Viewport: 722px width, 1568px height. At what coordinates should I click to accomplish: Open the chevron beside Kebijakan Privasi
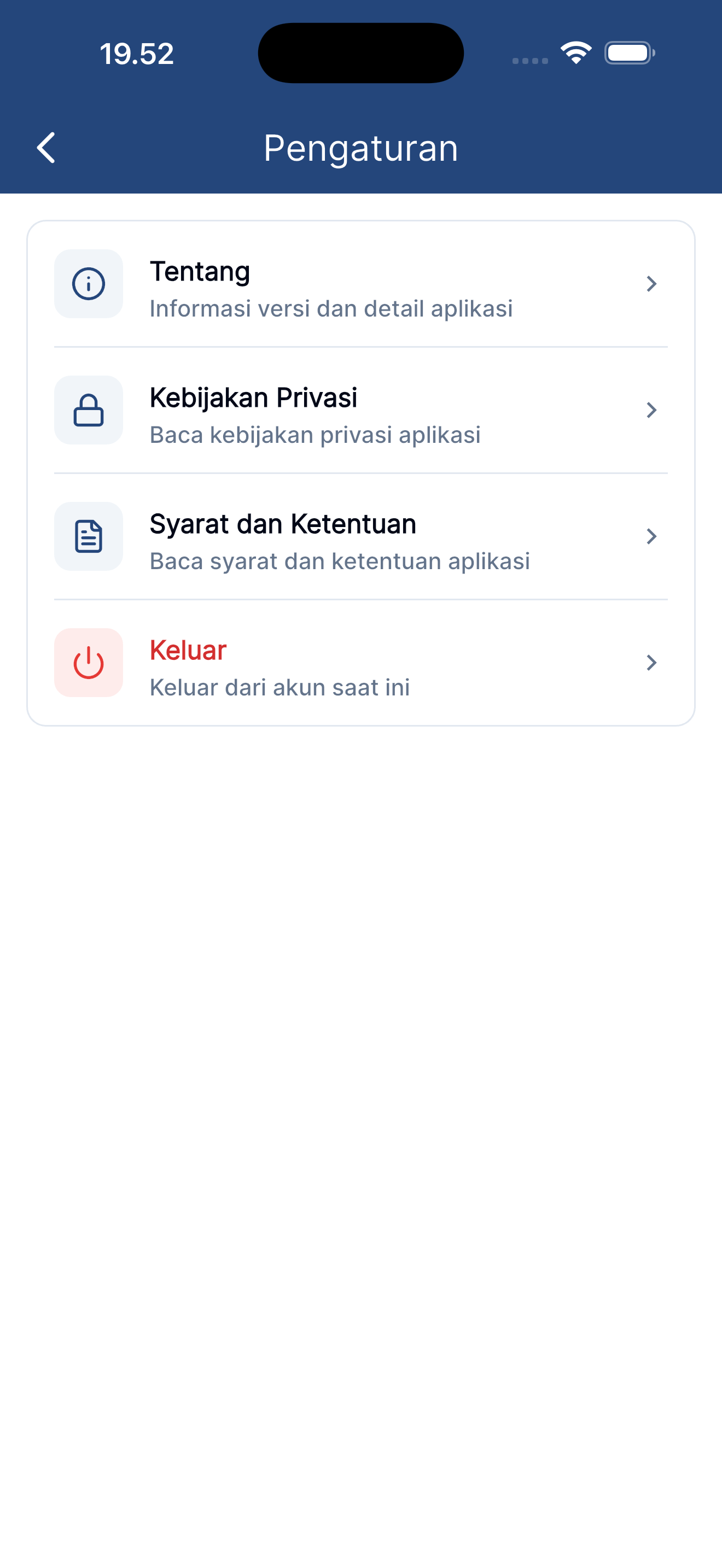click(x=651, y=411)
